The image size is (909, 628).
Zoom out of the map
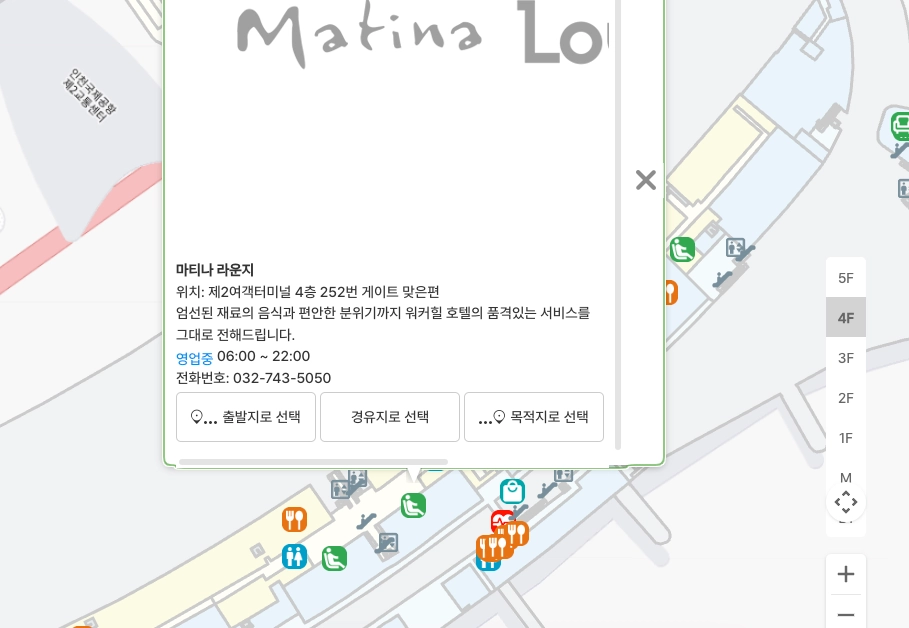[x=846, y=614]
